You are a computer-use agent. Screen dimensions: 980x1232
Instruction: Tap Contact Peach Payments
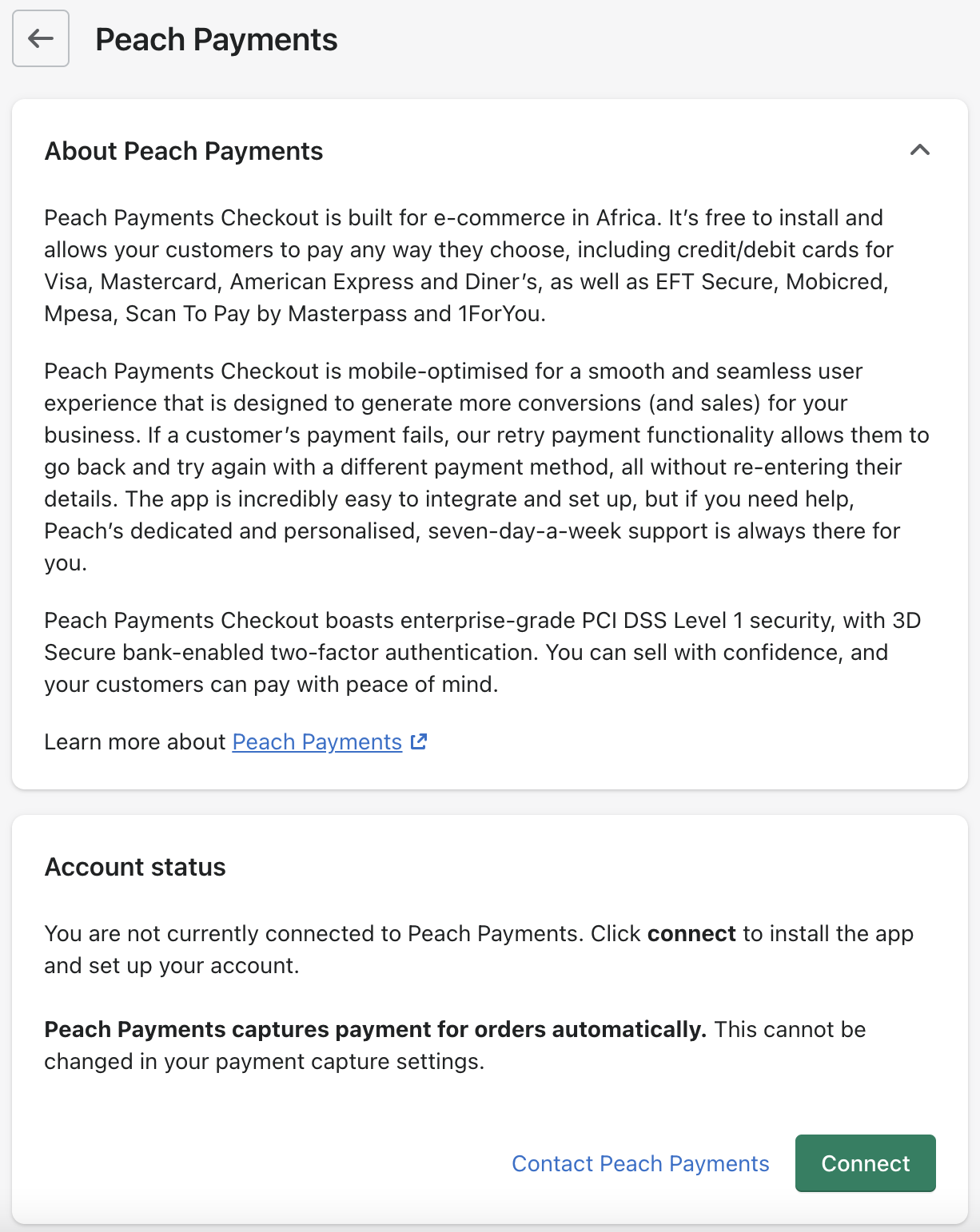point(640,1163)
